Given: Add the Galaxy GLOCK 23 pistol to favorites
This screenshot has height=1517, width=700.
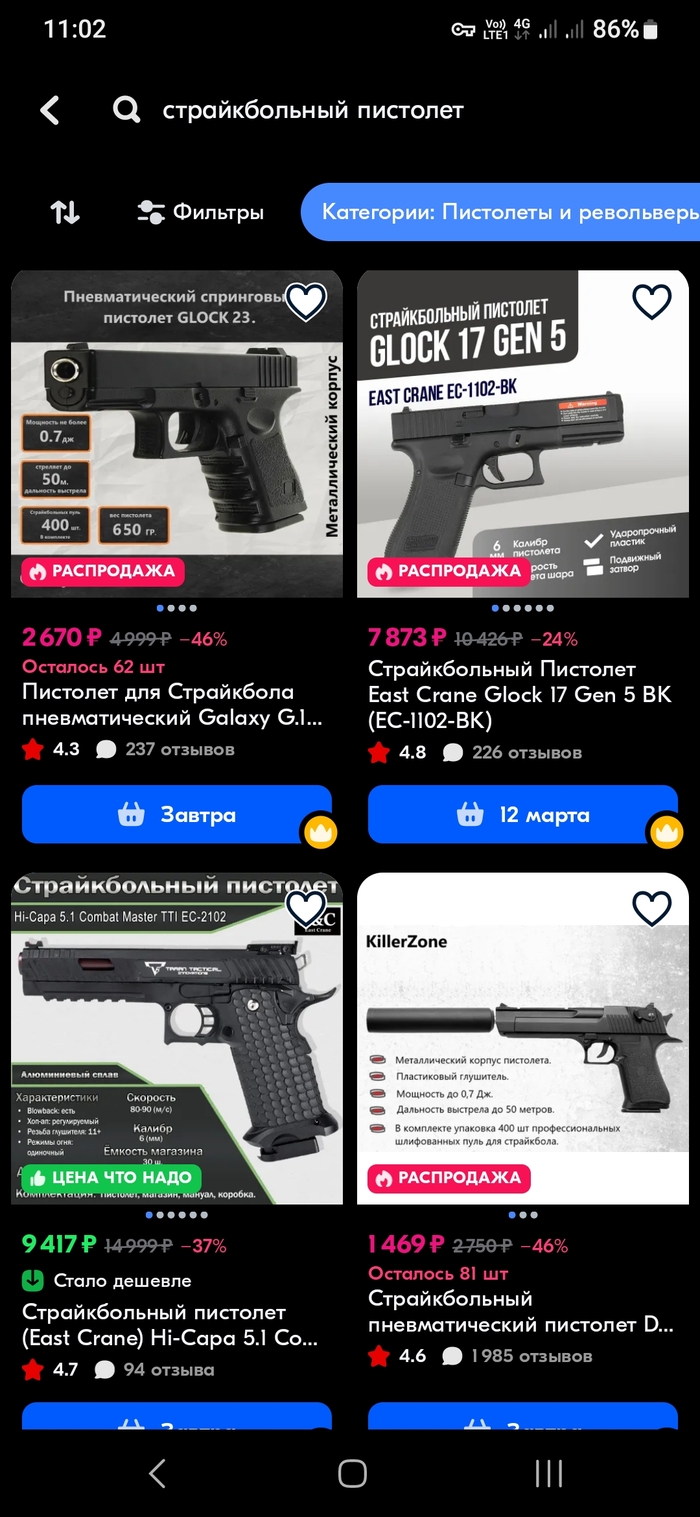Looking at the screenshot, I should (x=306, y=301).
